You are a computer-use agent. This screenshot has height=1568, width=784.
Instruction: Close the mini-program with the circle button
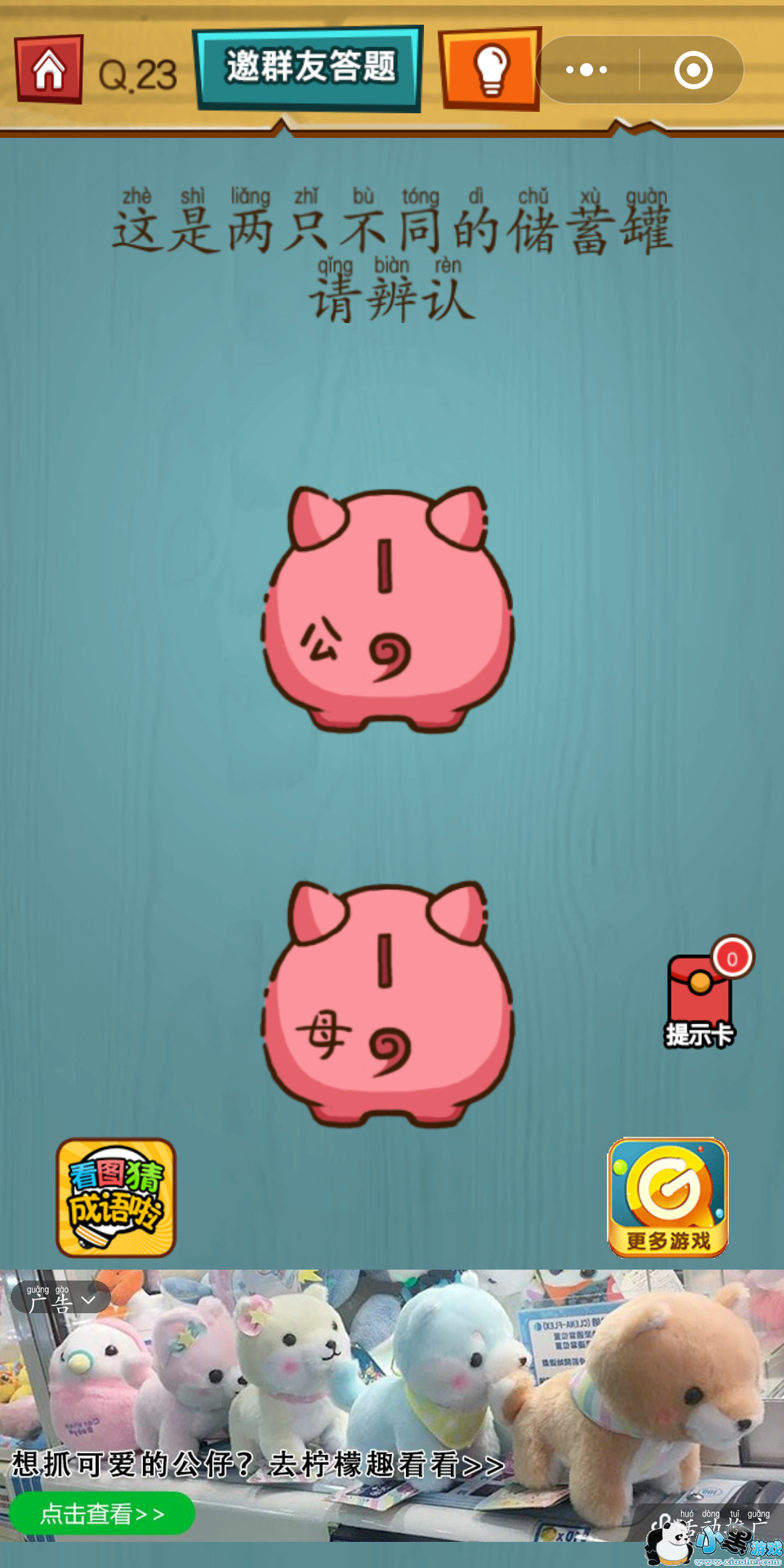pyautogui.click(x=693, y=70)
